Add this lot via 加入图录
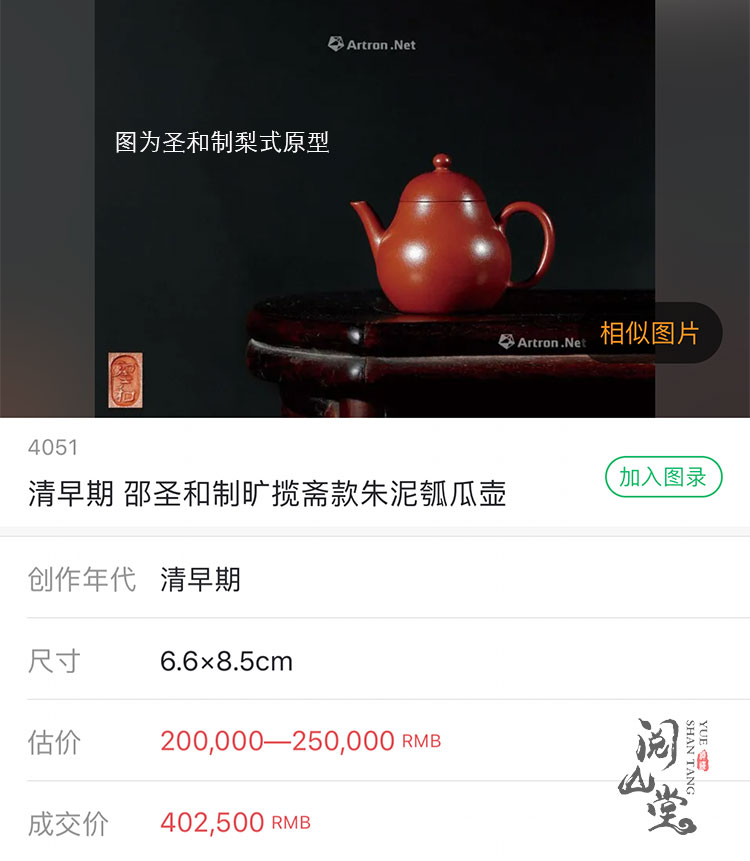This screenshot has width=750, height=861. tap(662, 477)
